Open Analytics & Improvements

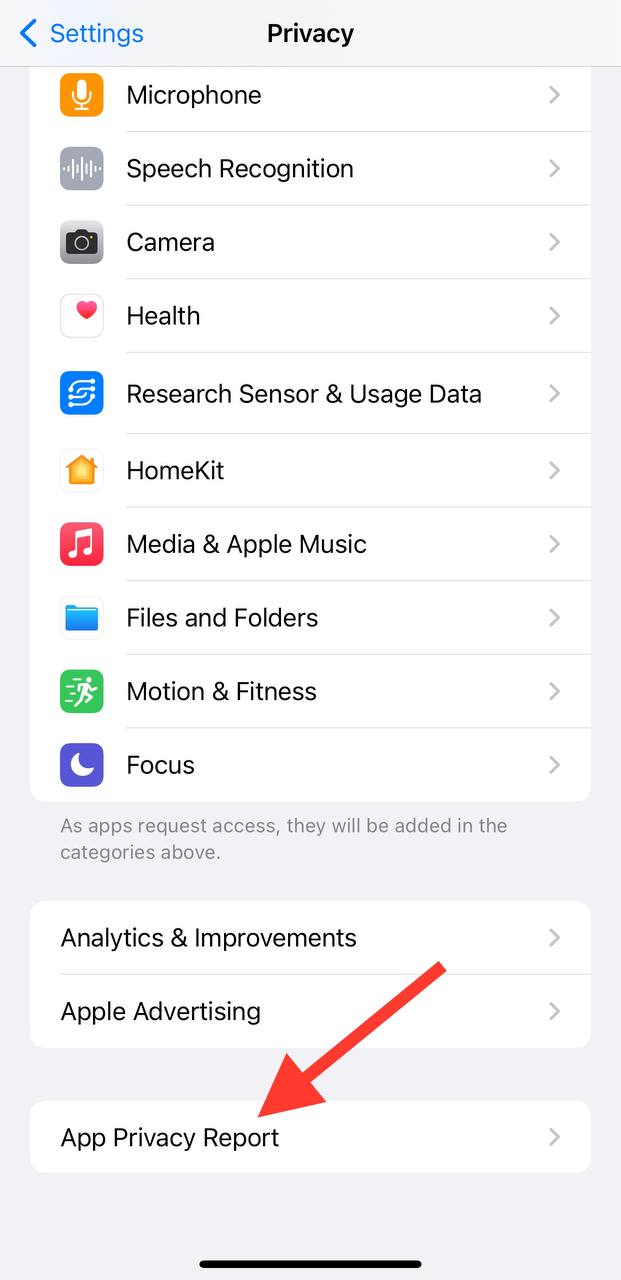310,938
